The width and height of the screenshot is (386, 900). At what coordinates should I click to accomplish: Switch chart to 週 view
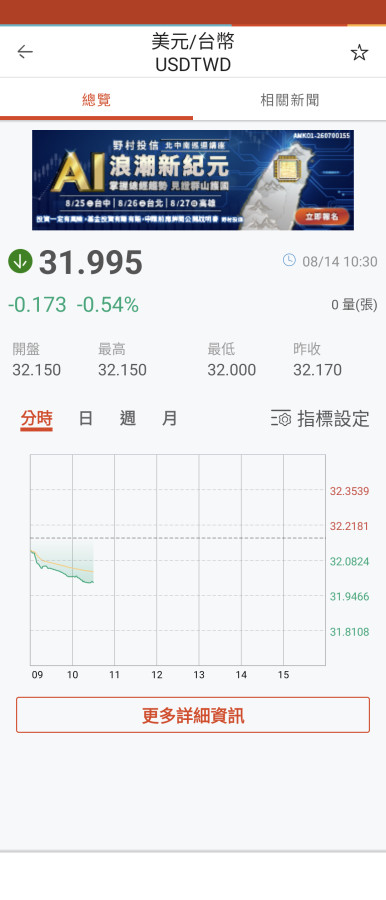128,418
